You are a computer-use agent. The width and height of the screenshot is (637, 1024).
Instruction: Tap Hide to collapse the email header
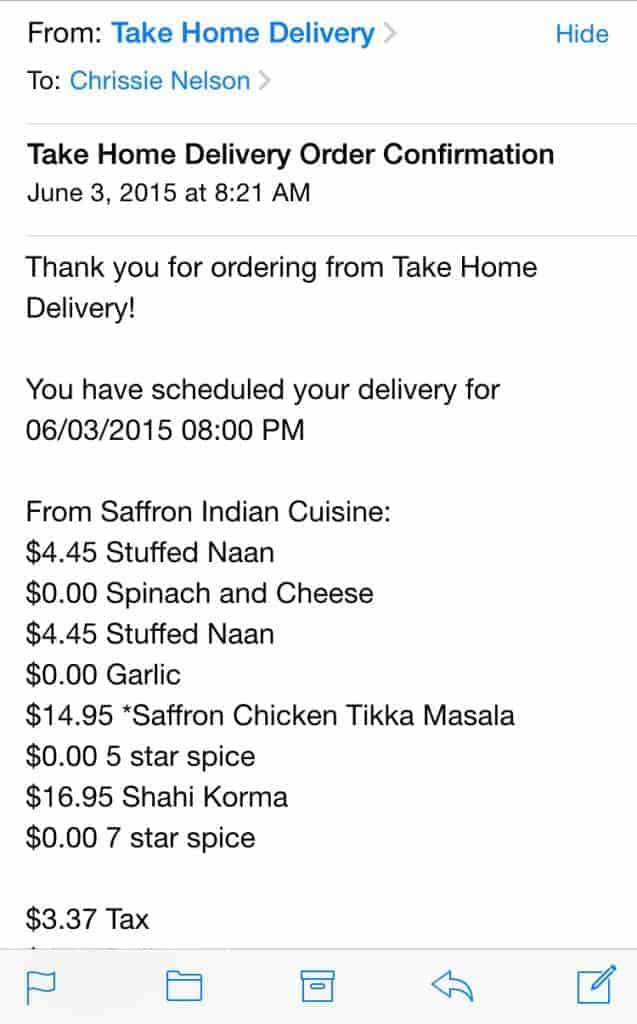click(x=581, y=34)
